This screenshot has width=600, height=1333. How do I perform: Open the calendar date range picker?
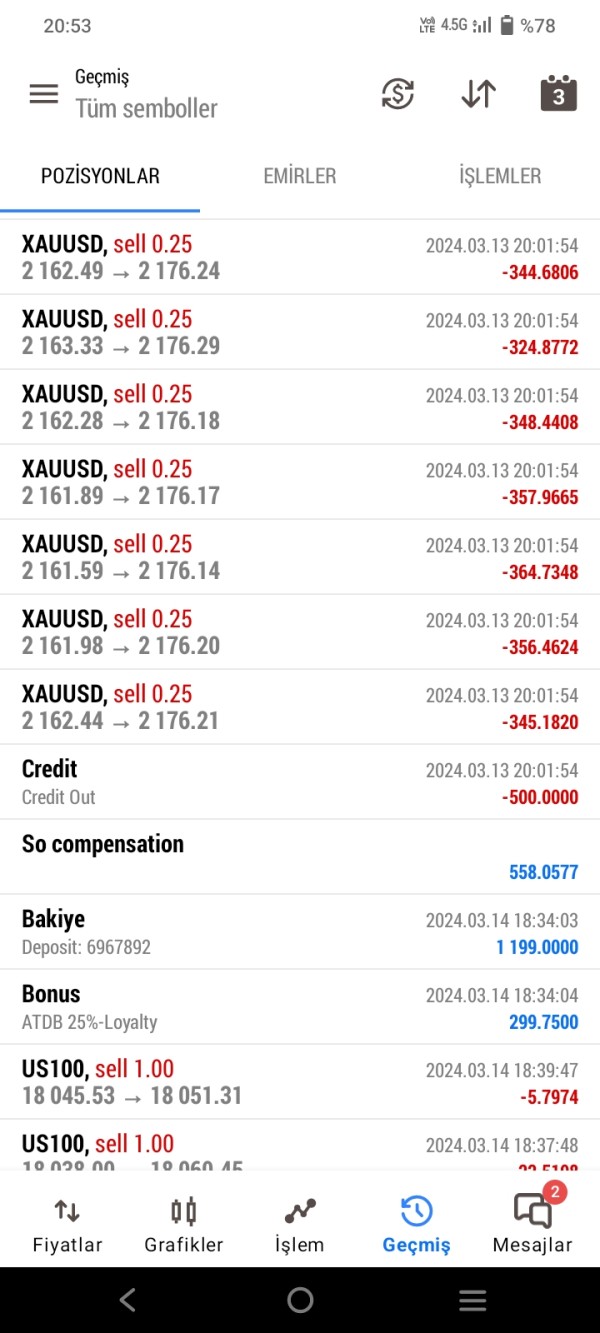click(558, 93)
